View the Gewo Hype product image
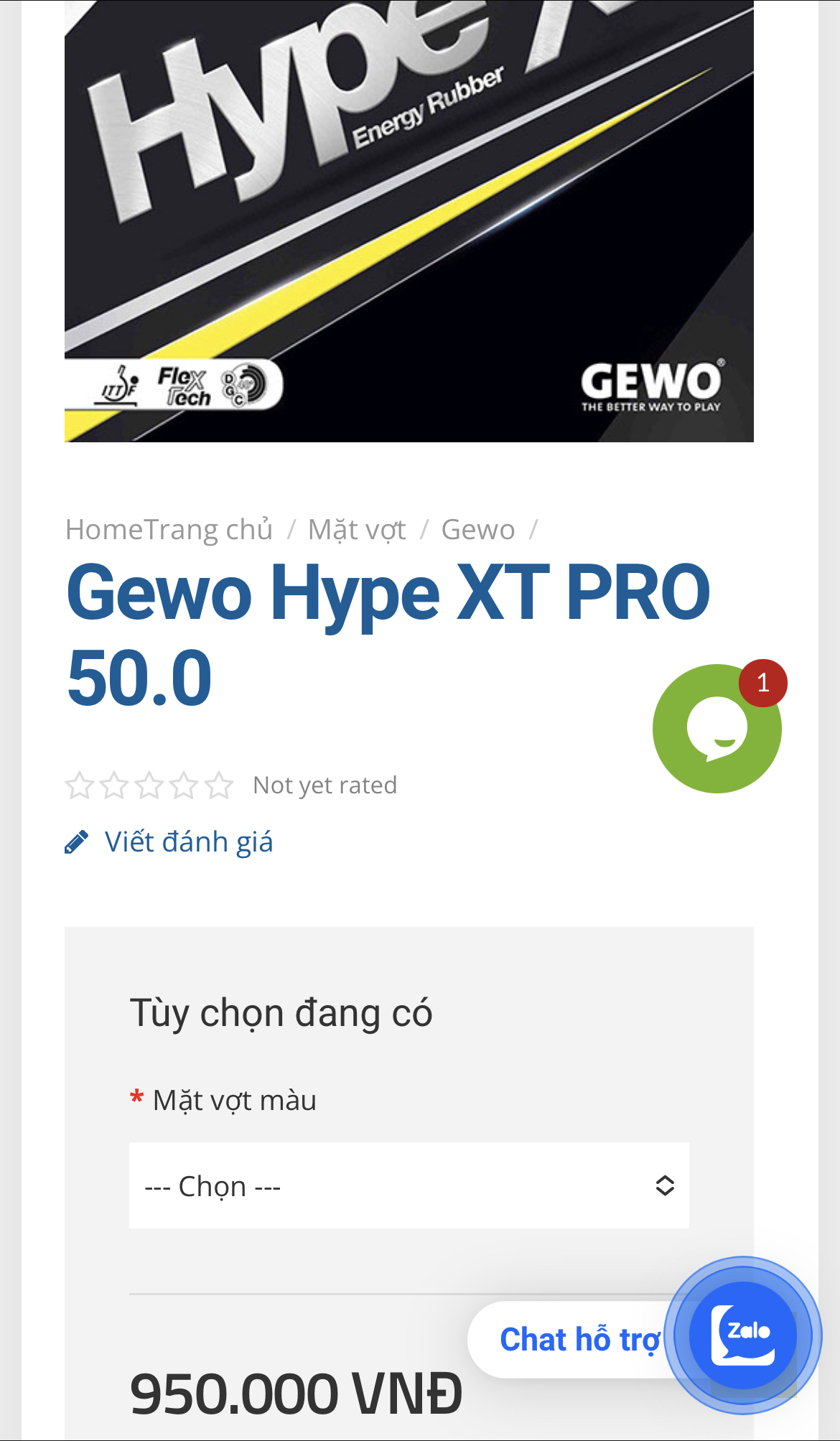840x1441 pixels. coord(409,221)
